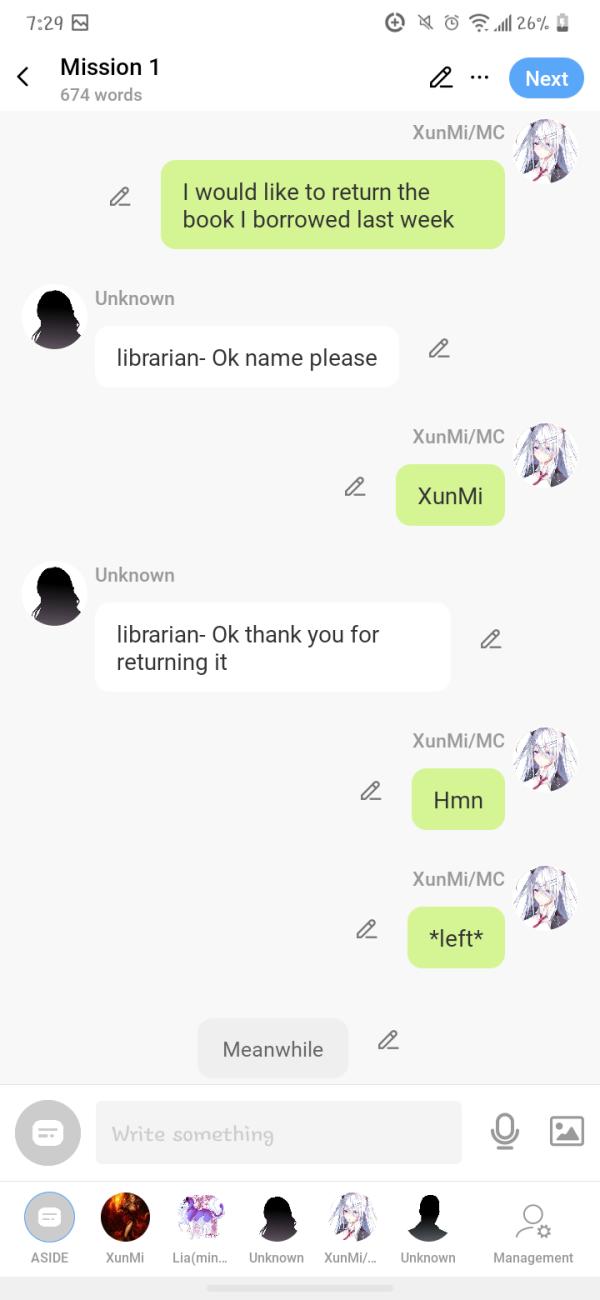Select the ASIDE speaker
This screenshot has height=1300, width=600.
[49, 1217]
